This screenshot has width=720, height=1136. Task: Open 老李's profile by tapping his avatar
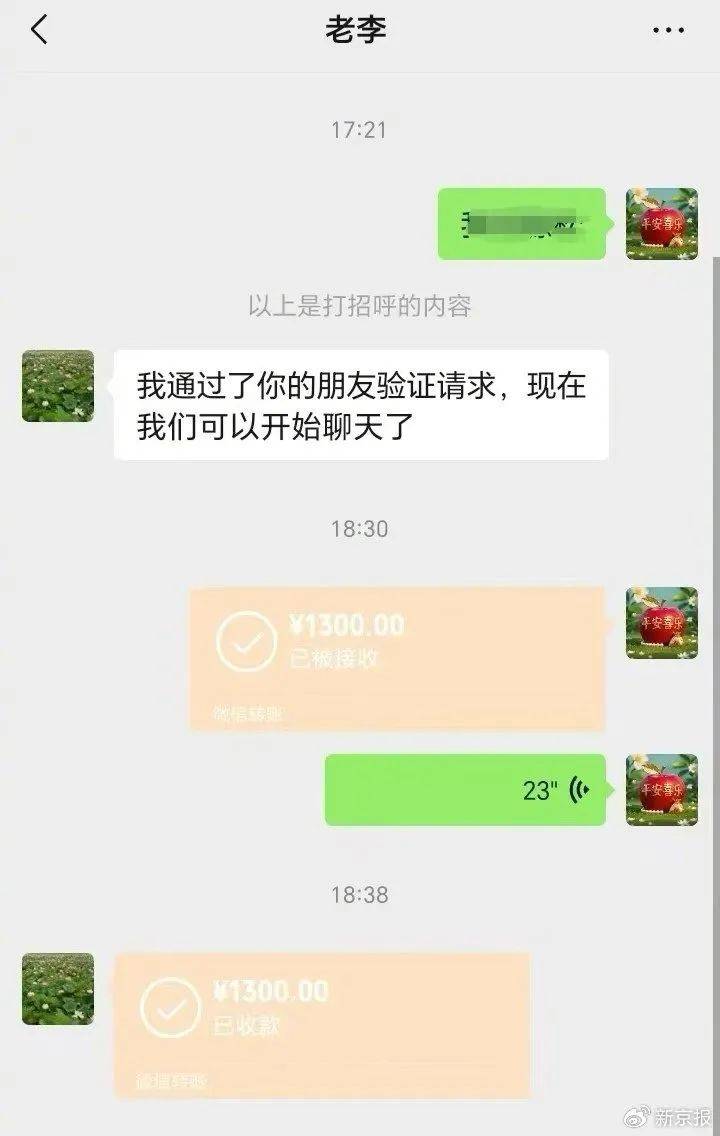coord(55,388)
